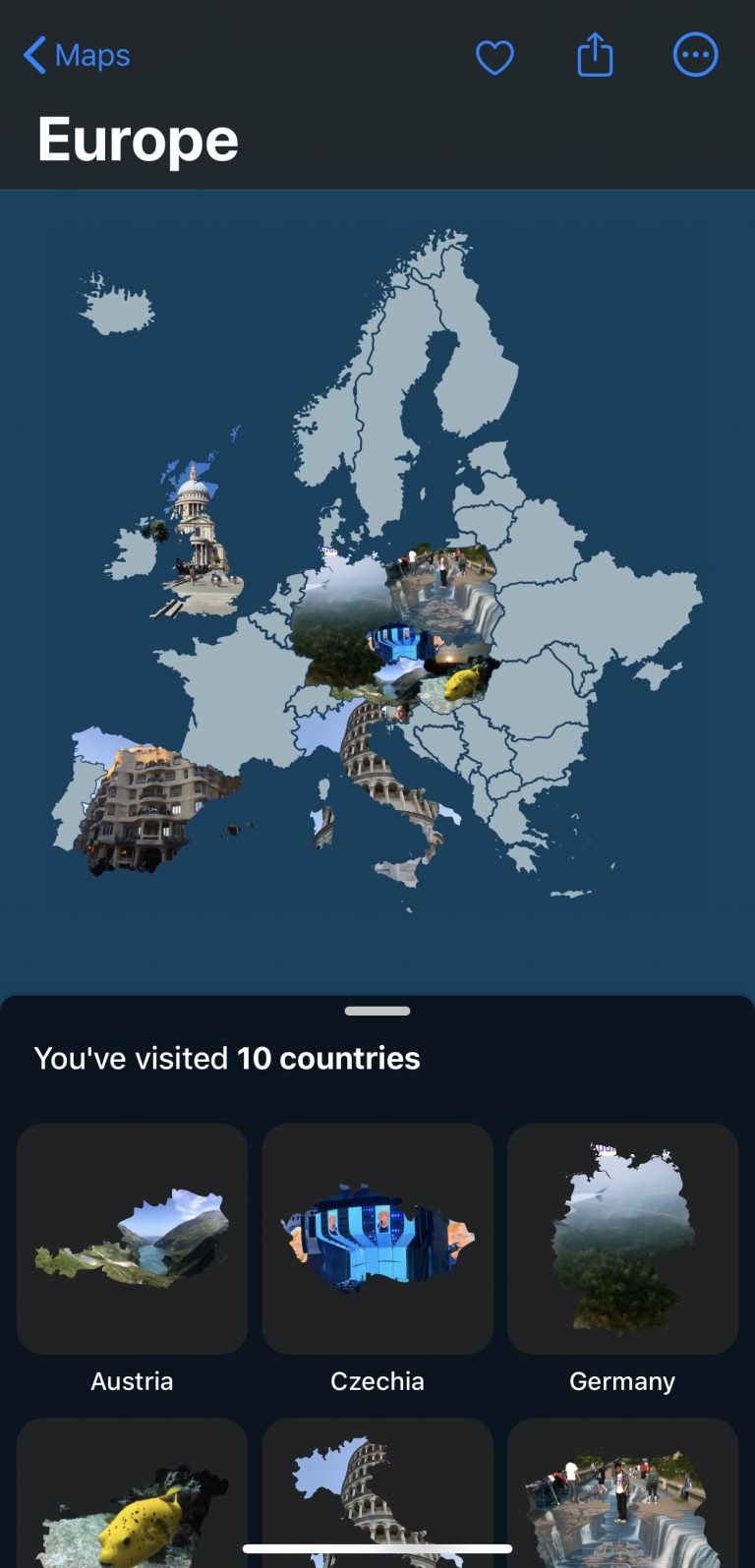Open the more options menu

click(x=695, y=55)
